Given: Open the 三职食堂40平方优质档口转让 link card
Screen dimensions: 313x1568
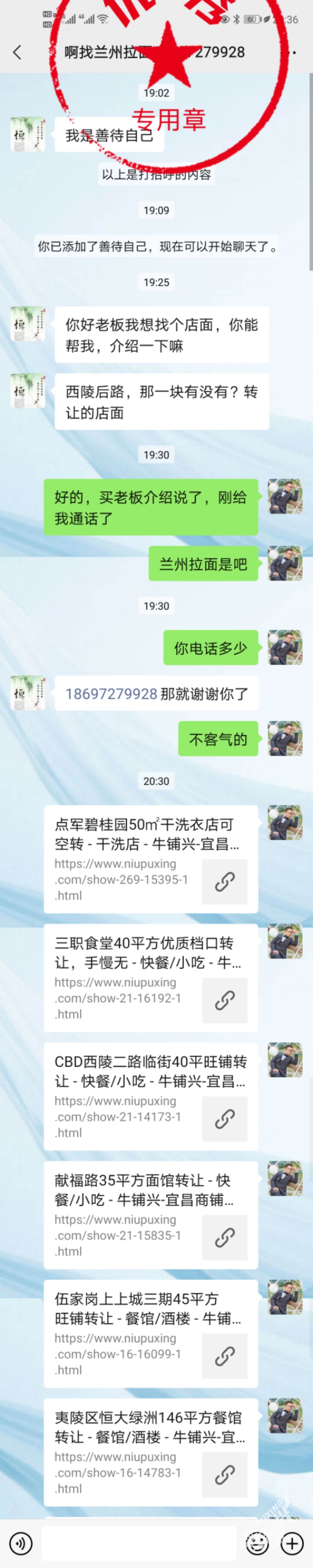Looking at the screenshot, I should pyautogui.click(x=151, y=977).
